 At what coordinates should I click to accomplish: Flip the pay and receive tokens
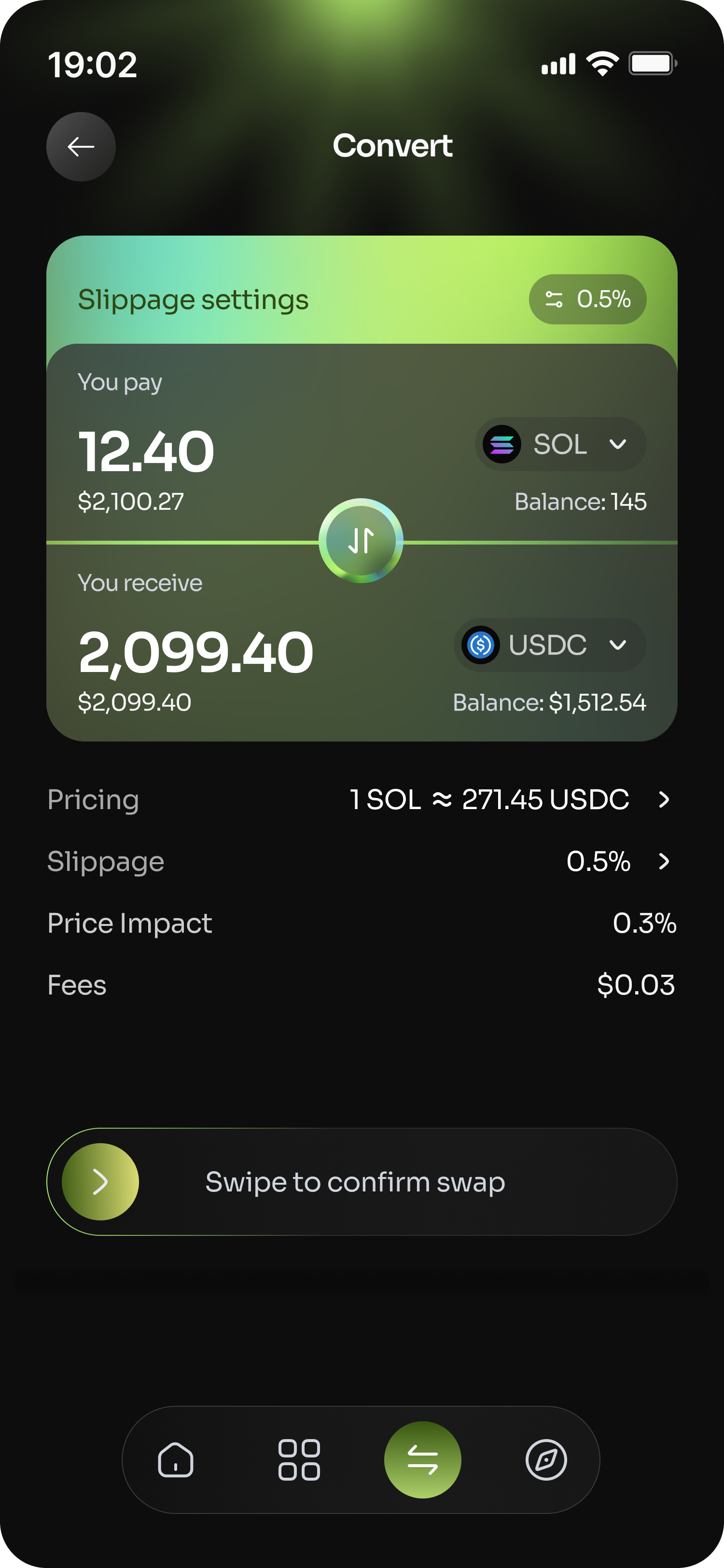(361, 541)
